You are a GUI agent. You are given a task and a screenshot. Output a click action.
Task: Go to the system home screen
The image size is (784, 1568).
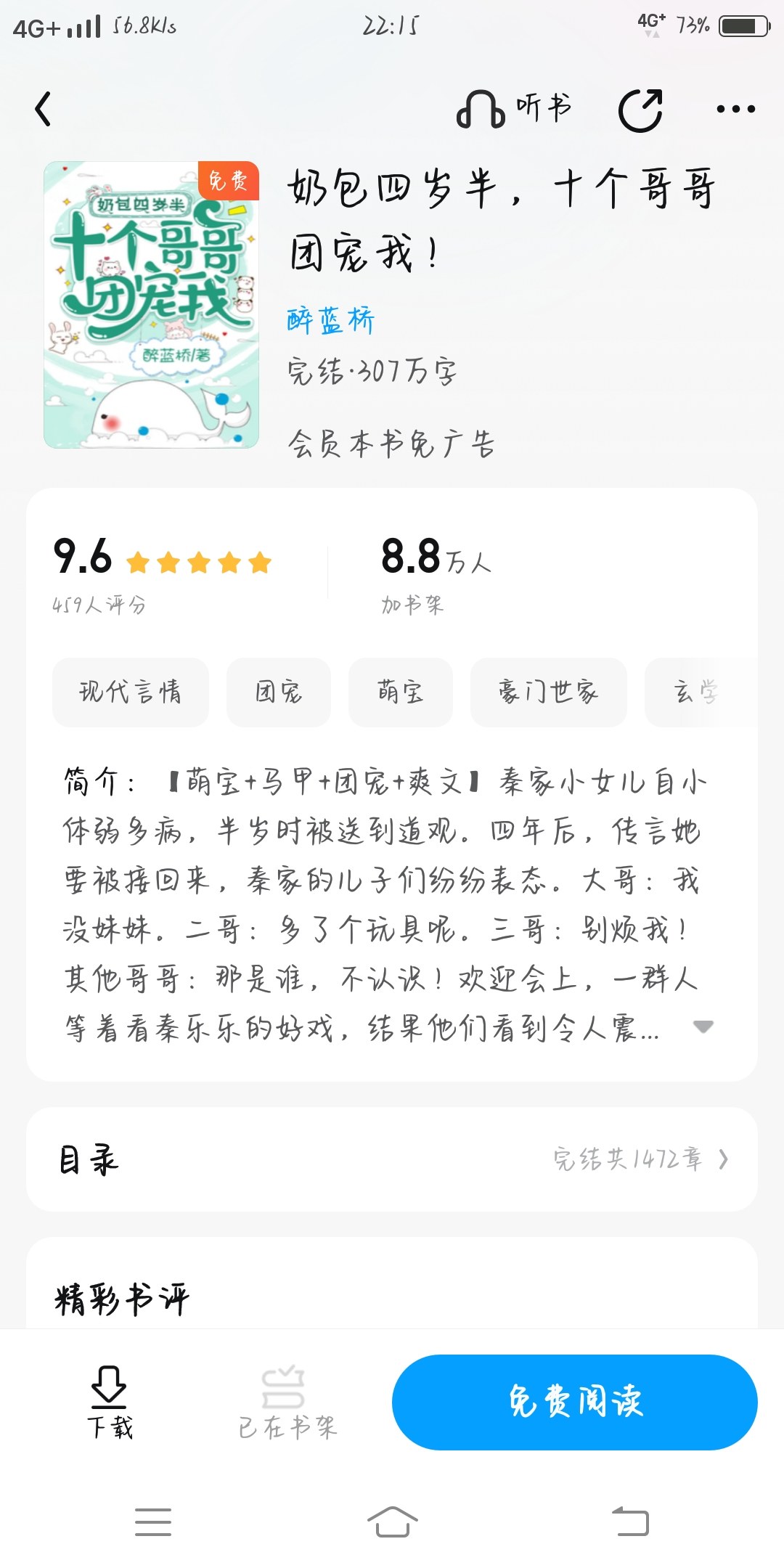click(392, 1522)
